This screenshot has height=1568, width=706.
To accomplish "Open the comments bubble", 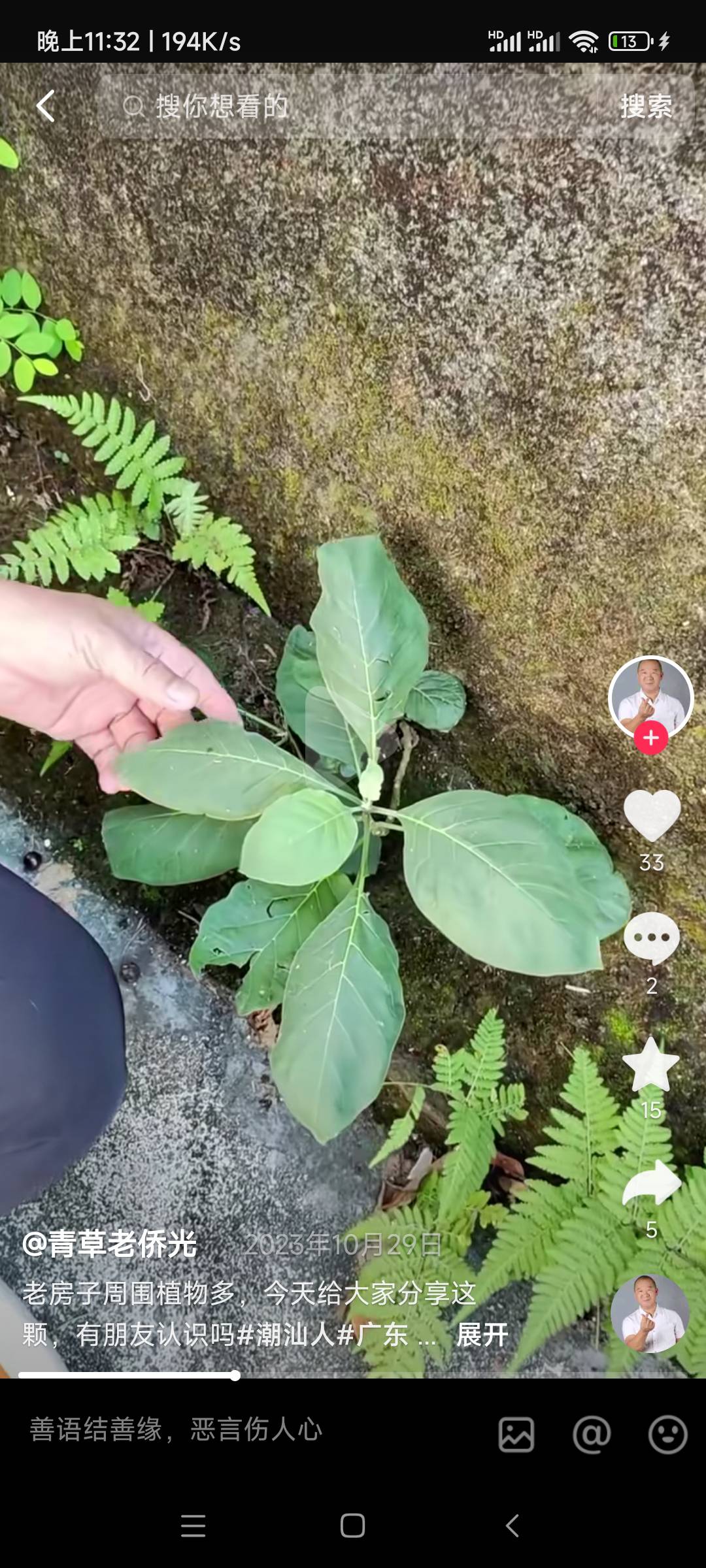I will click(x=652, y=938).
